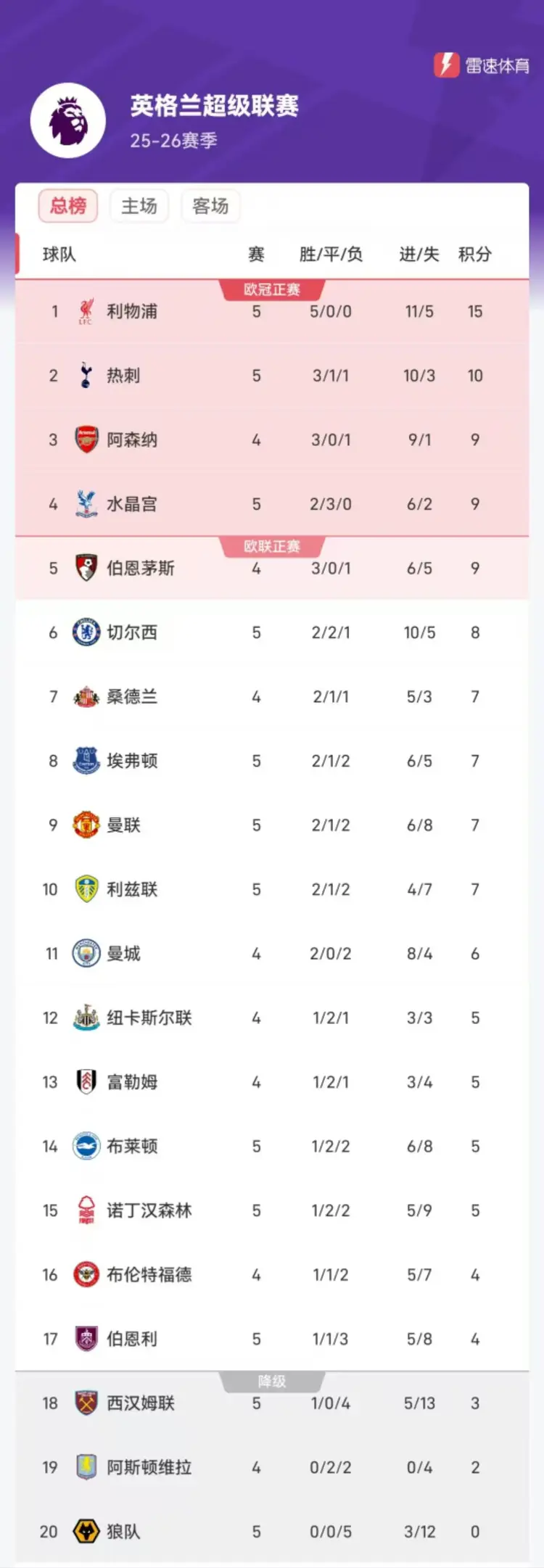Click the Everton club badge

click(x=85, y=760)
